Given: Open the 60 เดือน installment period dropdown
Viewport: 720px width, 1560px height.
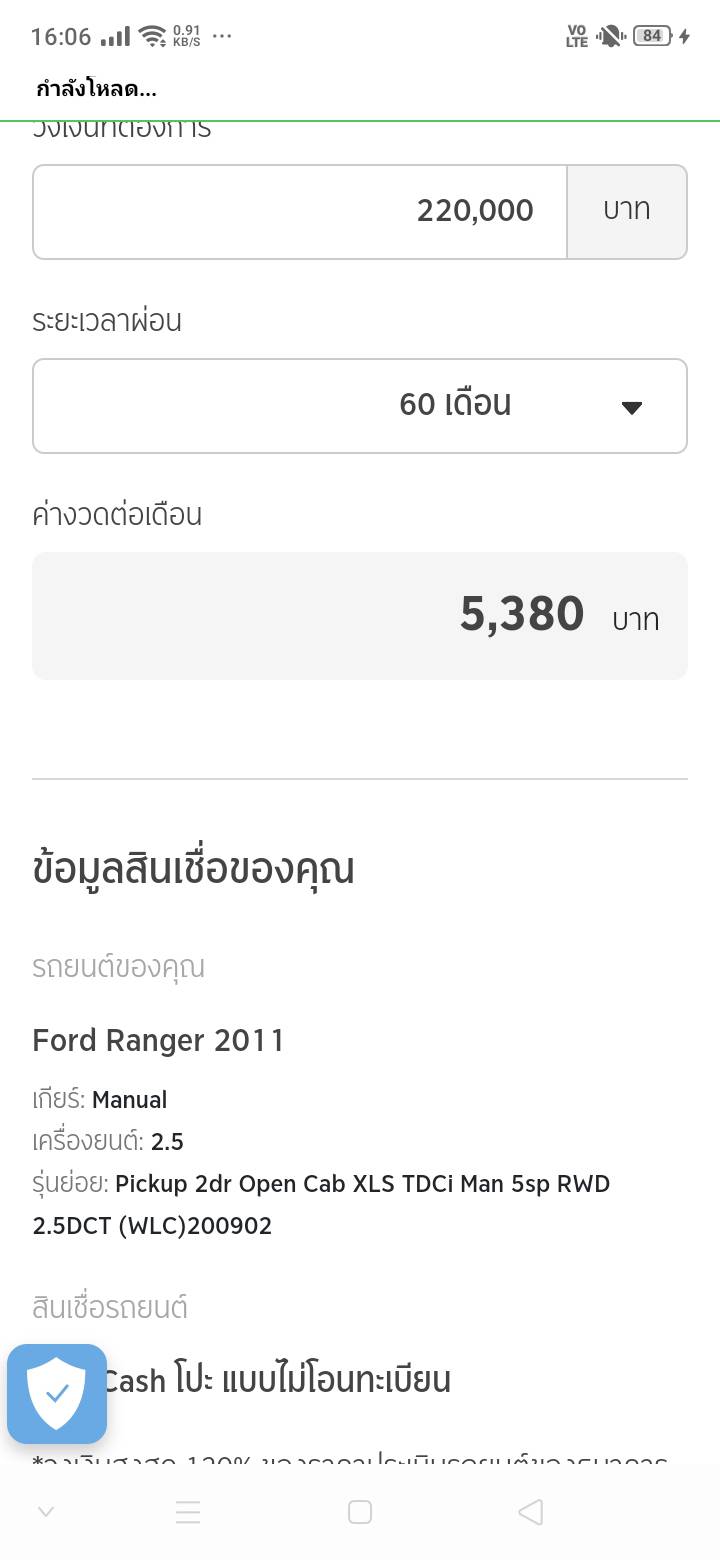Looking at the screenshot, I should pyautogui.click(x=360, y=405).
